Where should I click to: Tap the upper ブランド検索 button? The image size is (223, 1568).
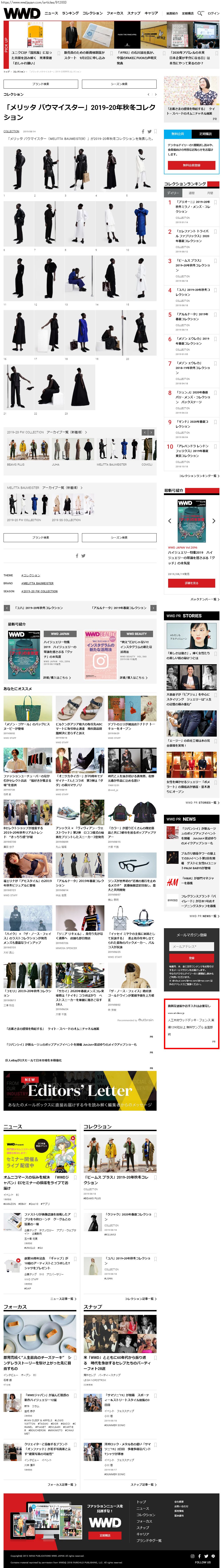pyautogui.click(x=41, y=84)
